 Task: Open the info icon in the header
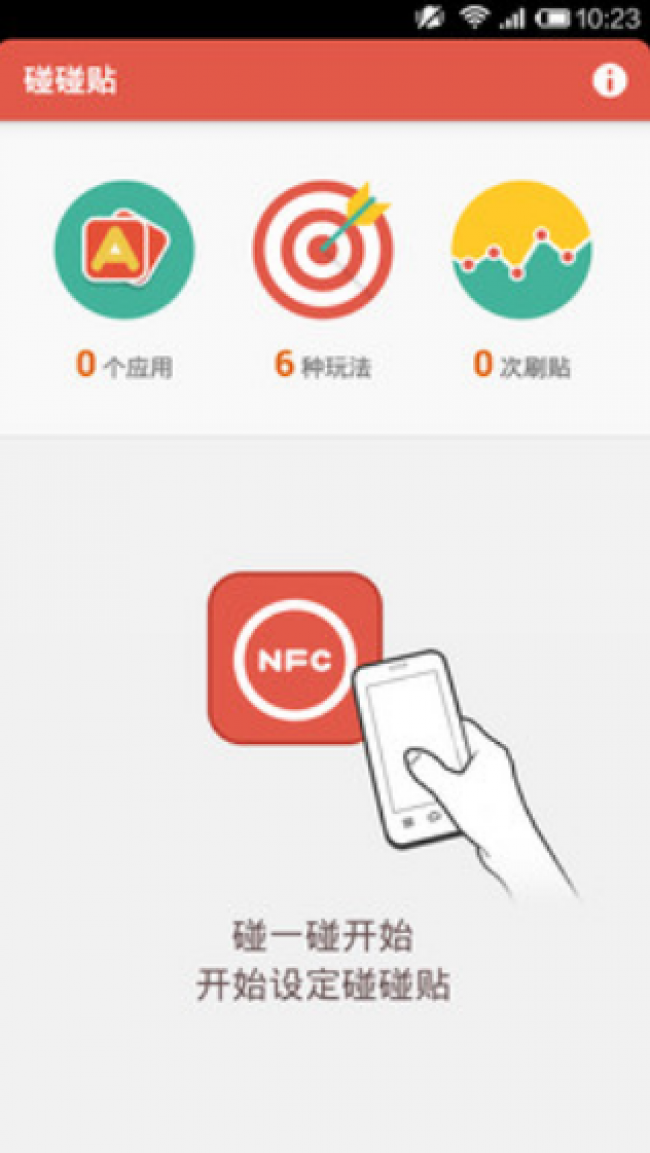[609, 81]
